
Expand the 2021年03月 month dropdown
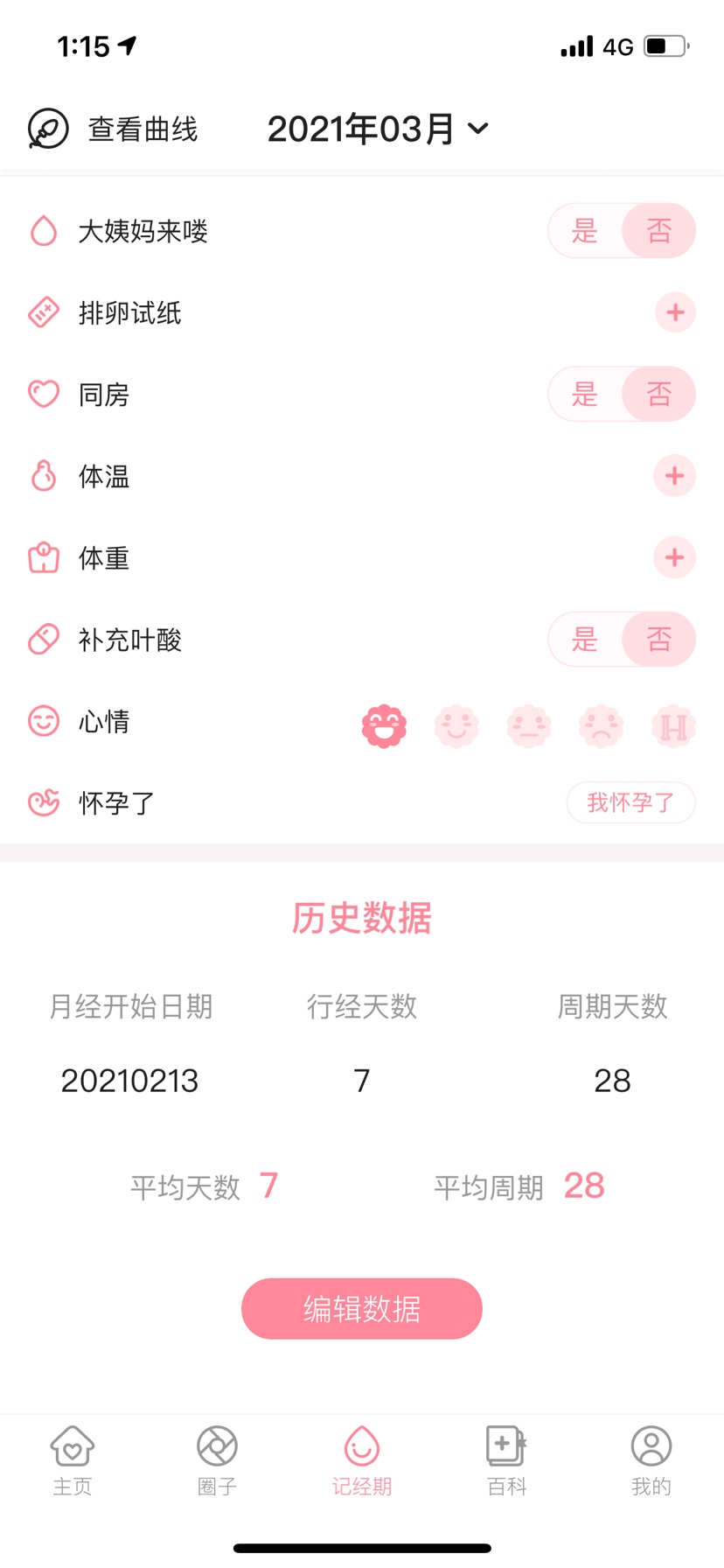click(x=378, y=129)
